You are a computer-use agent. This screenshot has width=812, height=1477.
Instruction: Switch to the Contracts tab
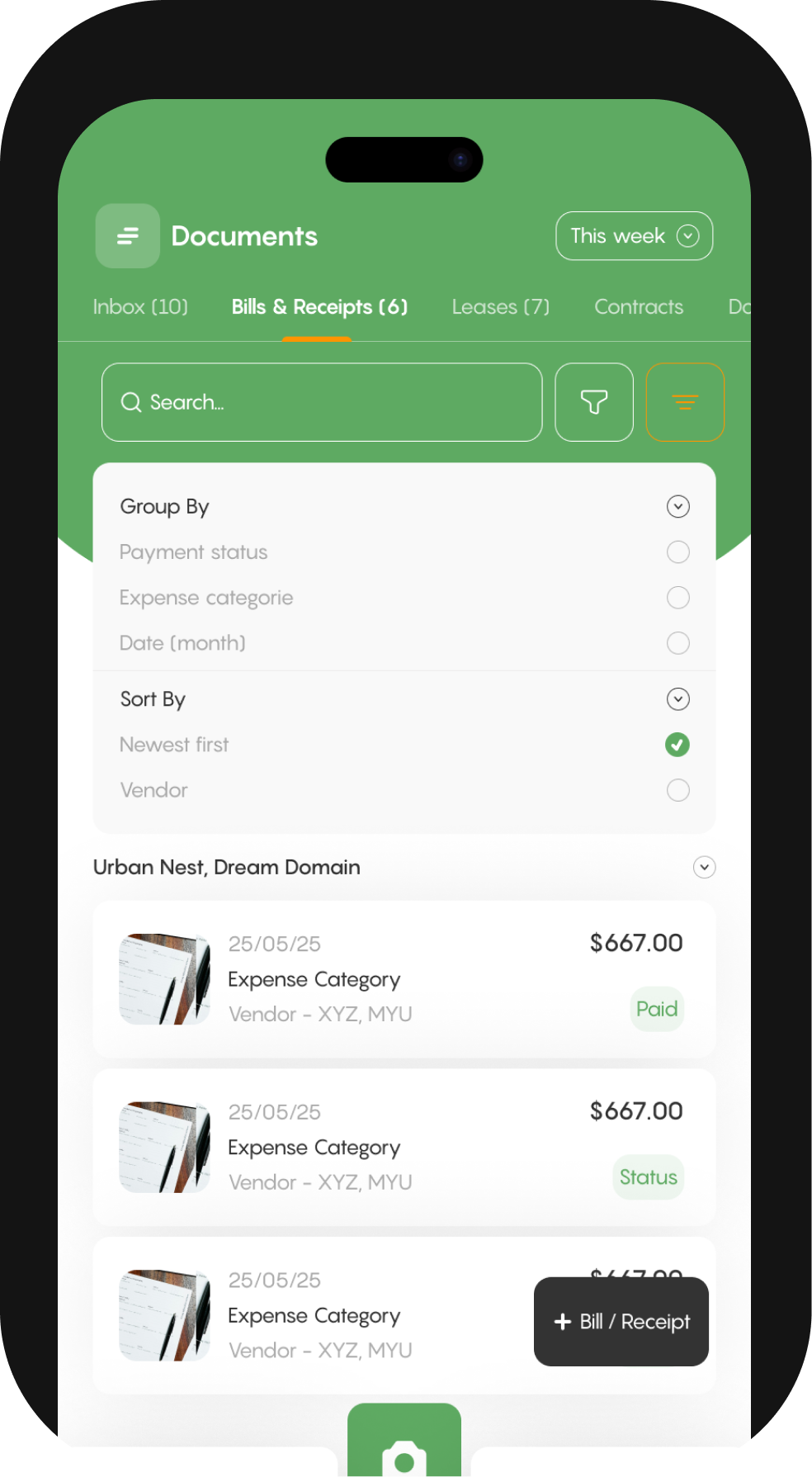coord(639,307)
